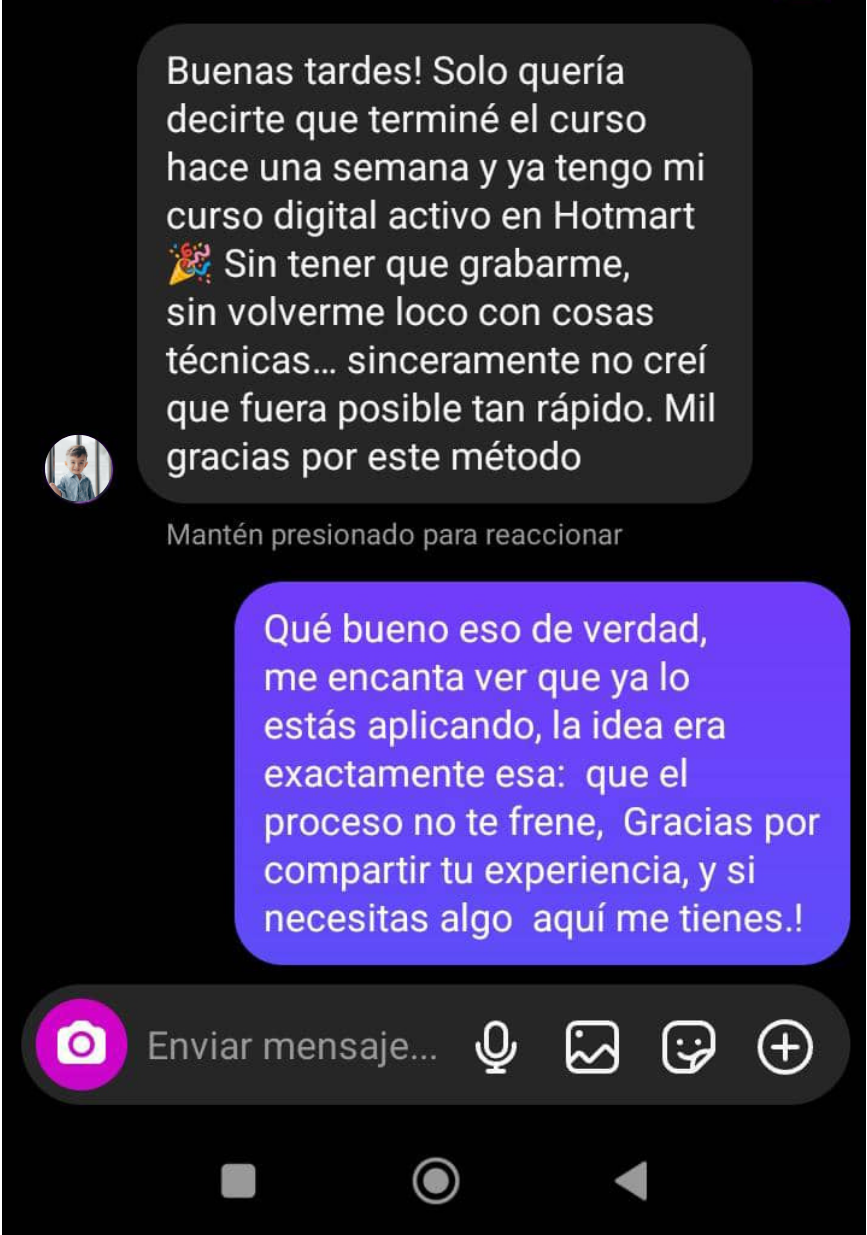The height and width of the screenshot is (1235, 867).
Task: Open the camera from the message bar
Action: coord(81,1046)
